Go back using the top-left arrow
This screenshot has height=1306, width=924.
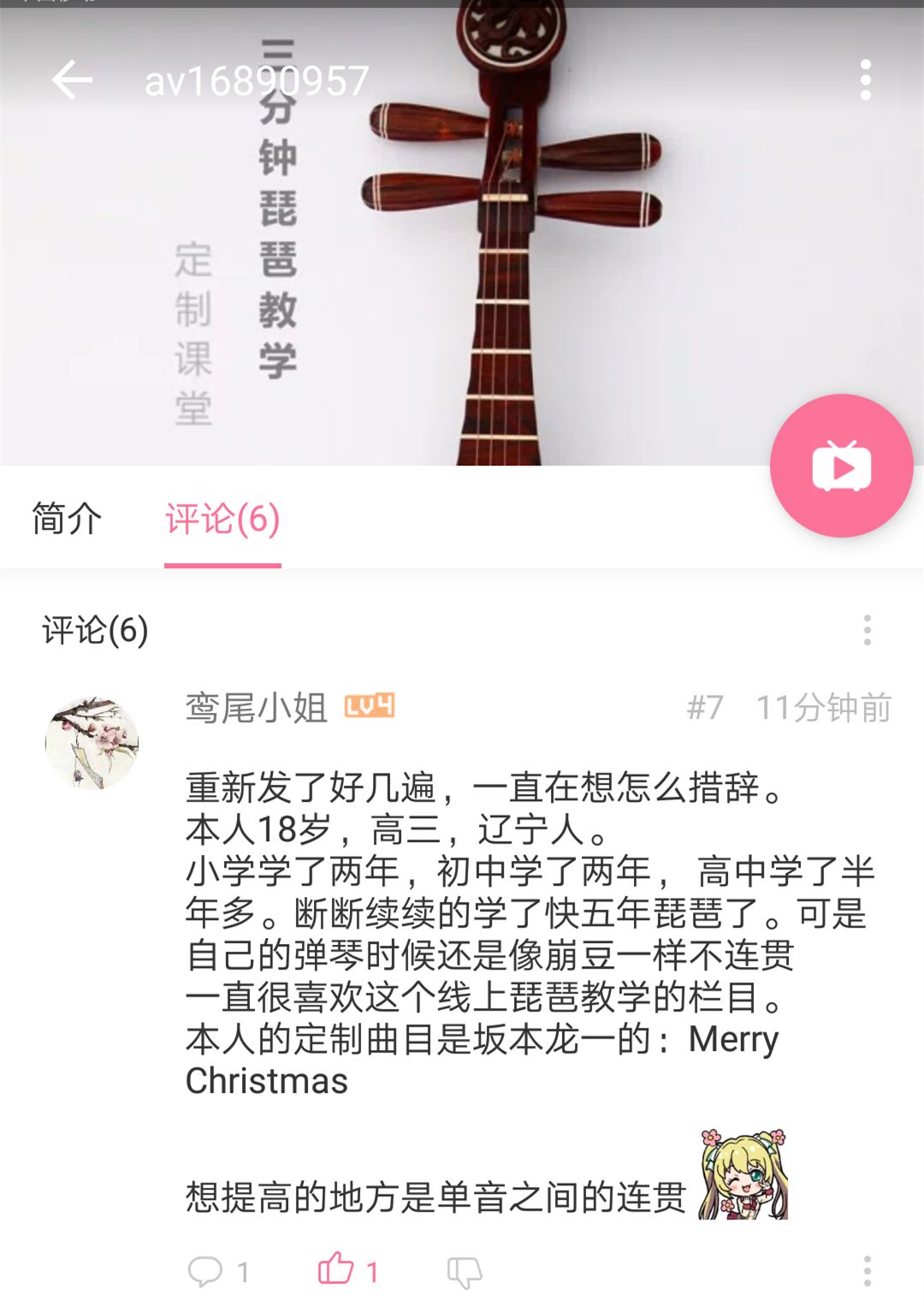click(x=72, y=80)
